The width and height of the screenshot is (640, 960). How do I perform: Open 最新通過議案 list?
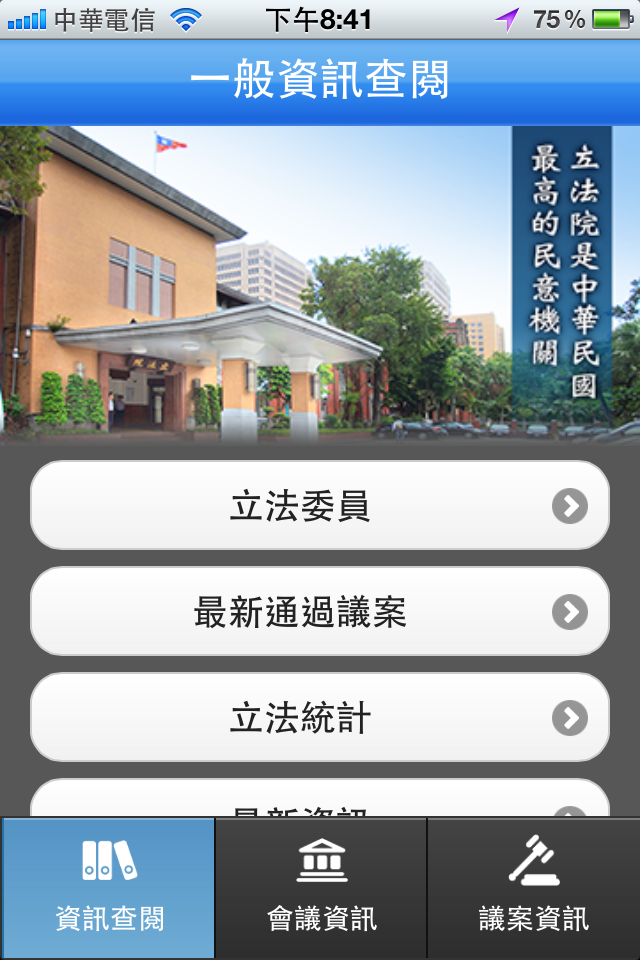tap(320, 612)
